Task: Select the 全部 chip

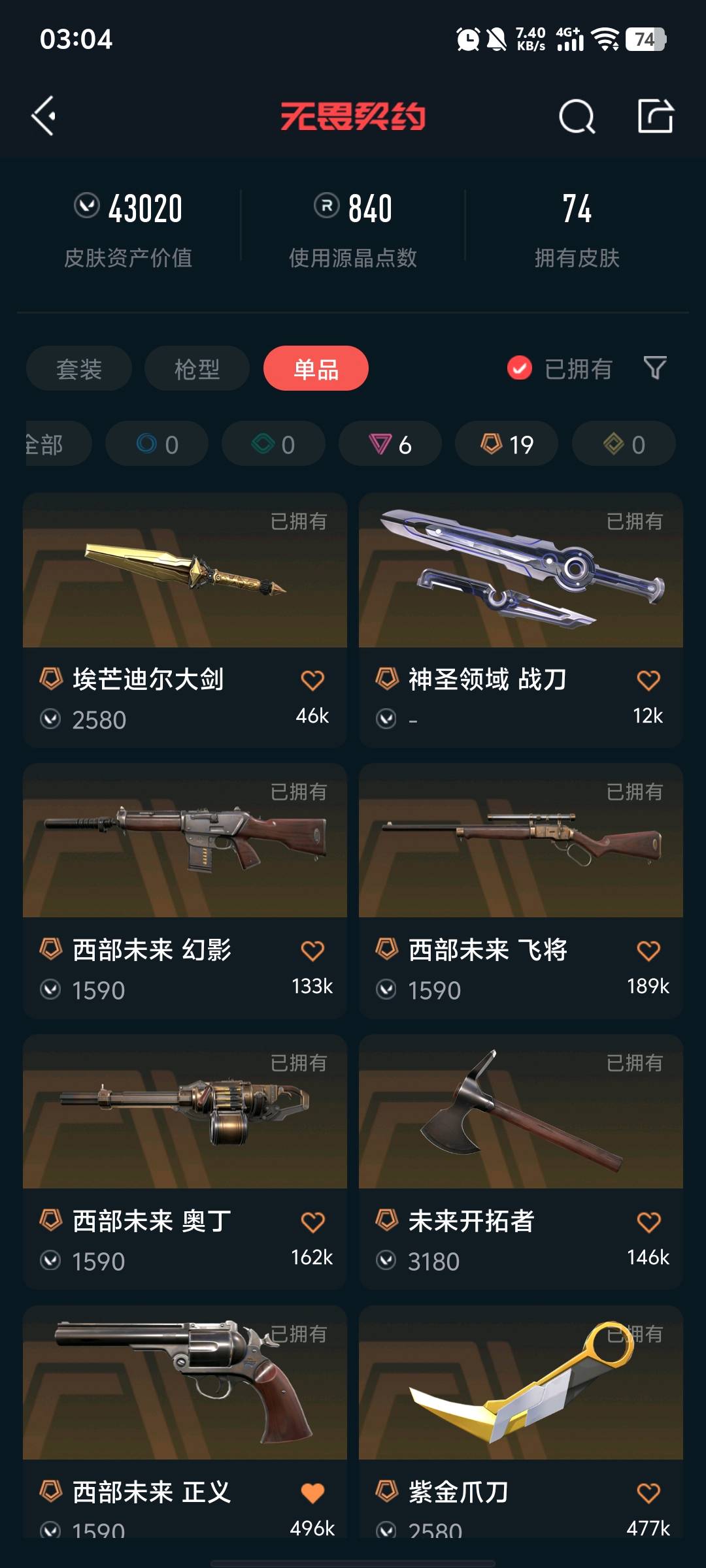Action: click(x=52, y=444)
